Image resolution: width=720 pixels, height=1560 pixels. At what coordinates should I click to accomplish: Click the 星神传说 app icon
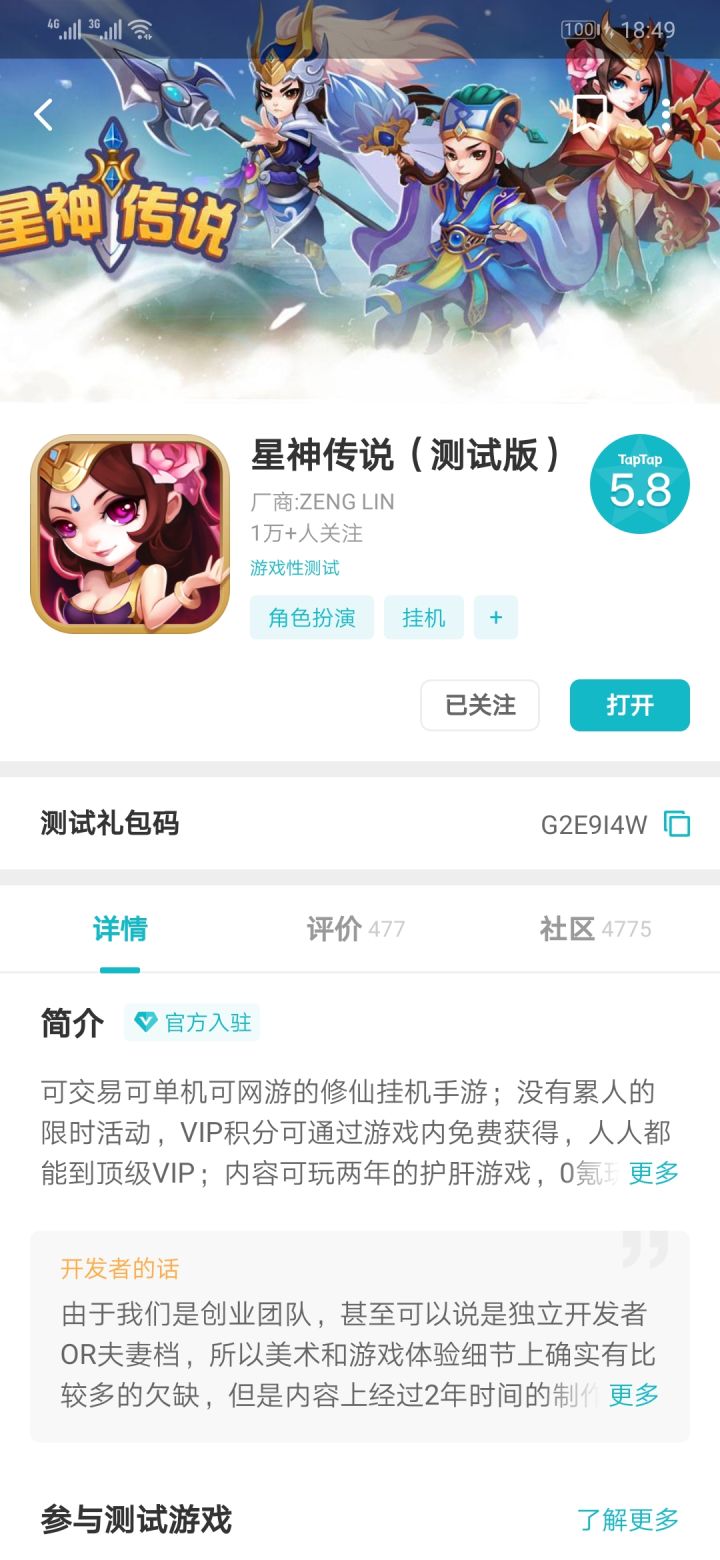pyautogui.click(x=130, y=531)
